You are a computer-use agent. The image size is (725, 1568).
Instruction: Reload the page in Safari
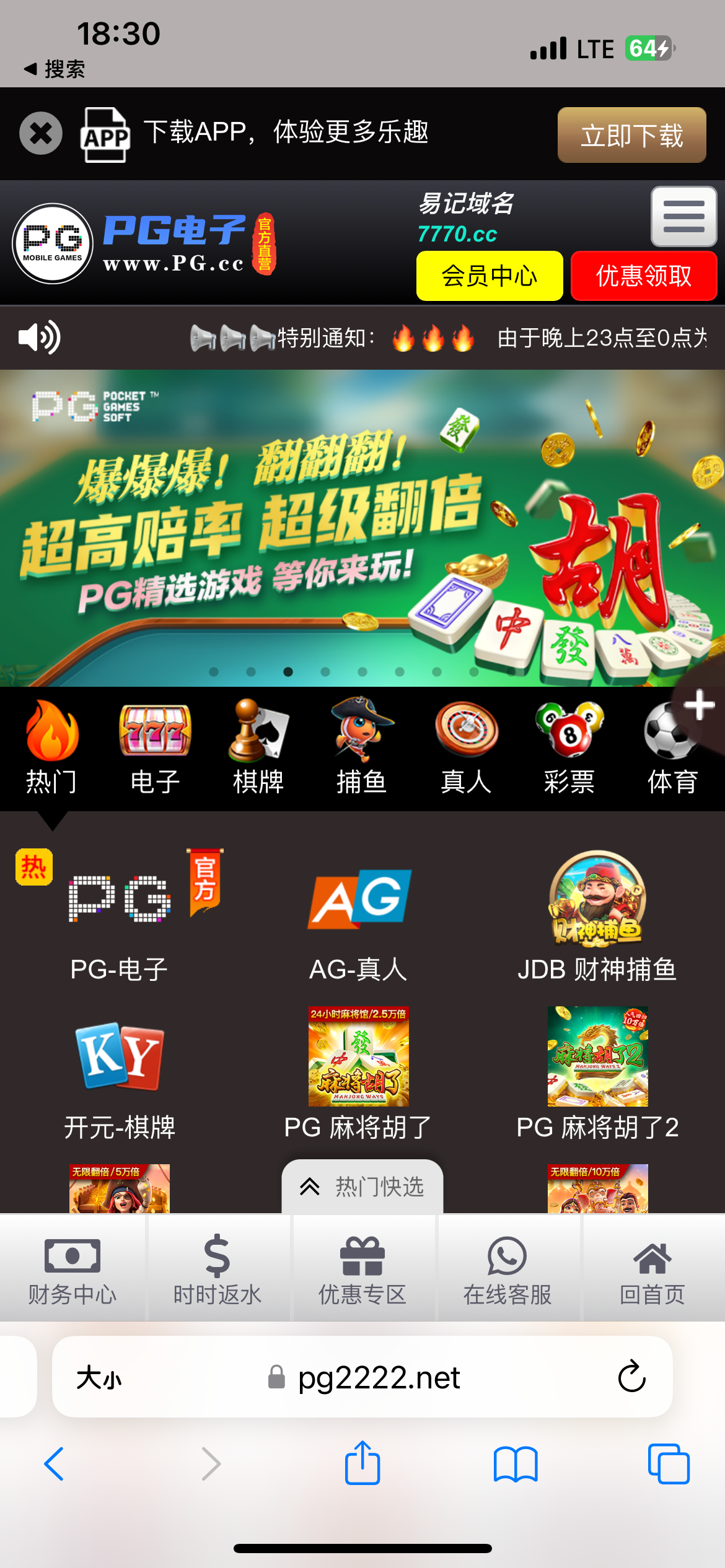click(631, 1377)
